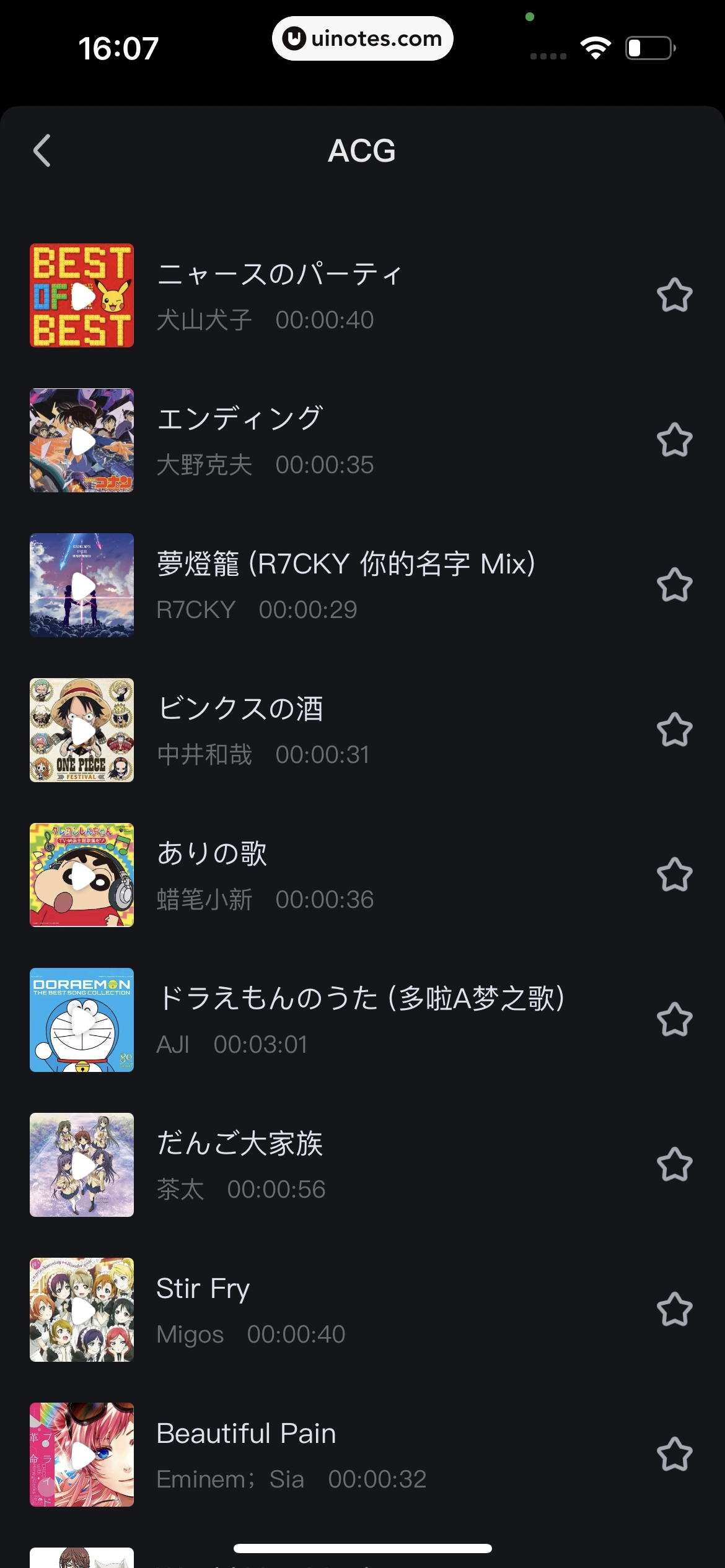Play the エンディング cover preview

click(x=82, y=440)
